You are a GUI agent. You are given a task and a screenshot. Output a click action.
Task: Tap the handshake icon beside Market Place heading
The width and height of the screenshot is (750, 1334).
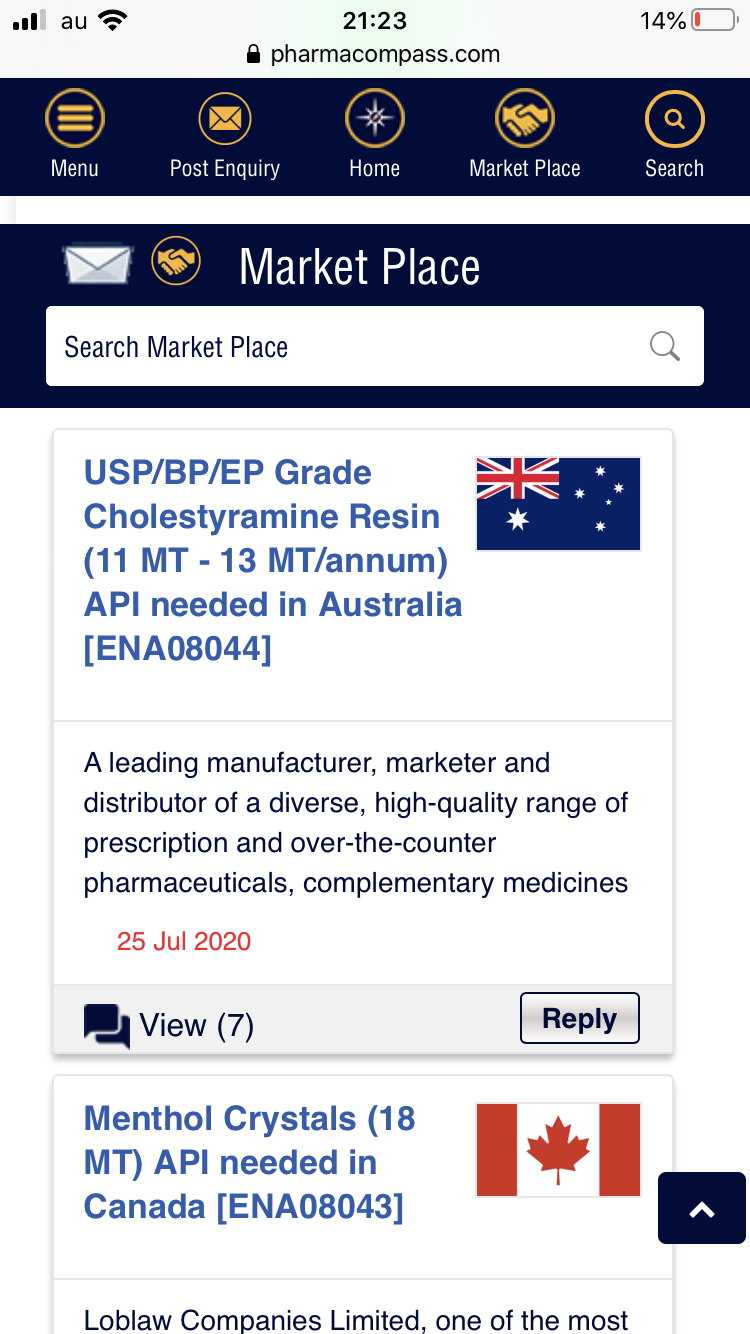[x=176, y=263]
